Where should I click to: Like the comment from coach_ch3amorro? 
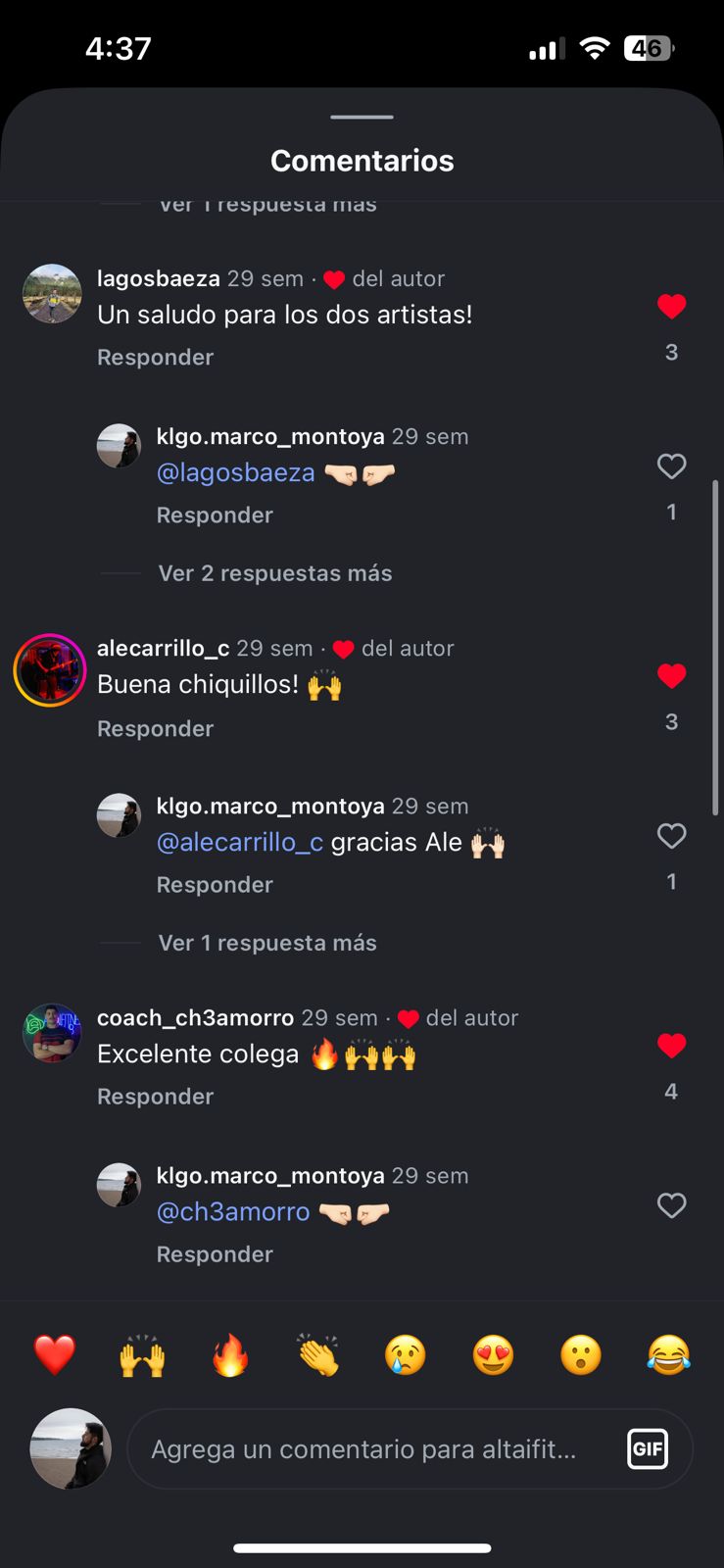(671, 1046)
